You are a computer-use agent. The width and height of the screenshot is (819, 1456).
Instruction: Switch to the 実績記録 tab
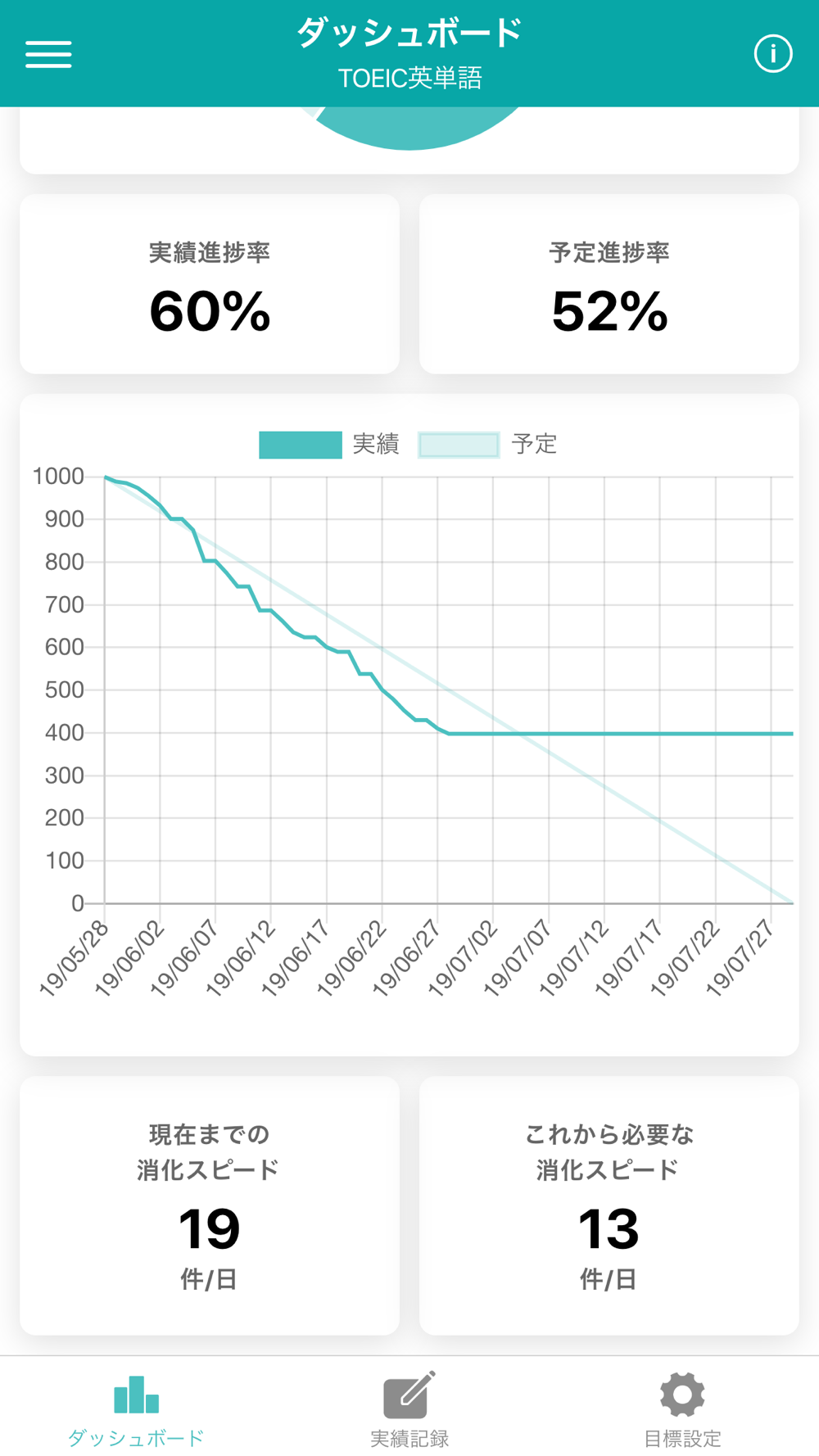pos(409,1409)
